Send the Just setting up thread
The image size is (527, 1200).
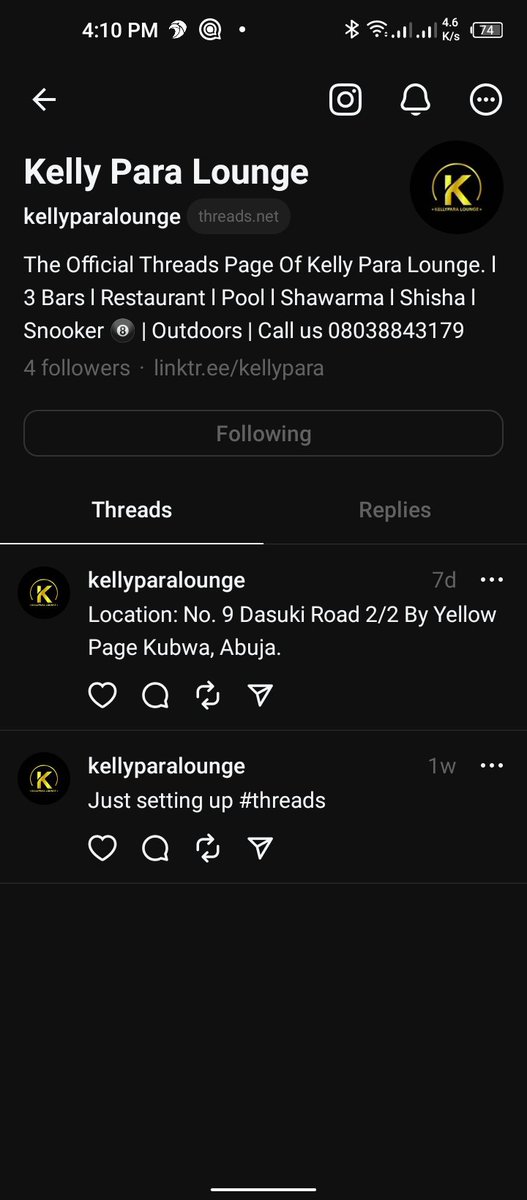(x=260, y=849)
